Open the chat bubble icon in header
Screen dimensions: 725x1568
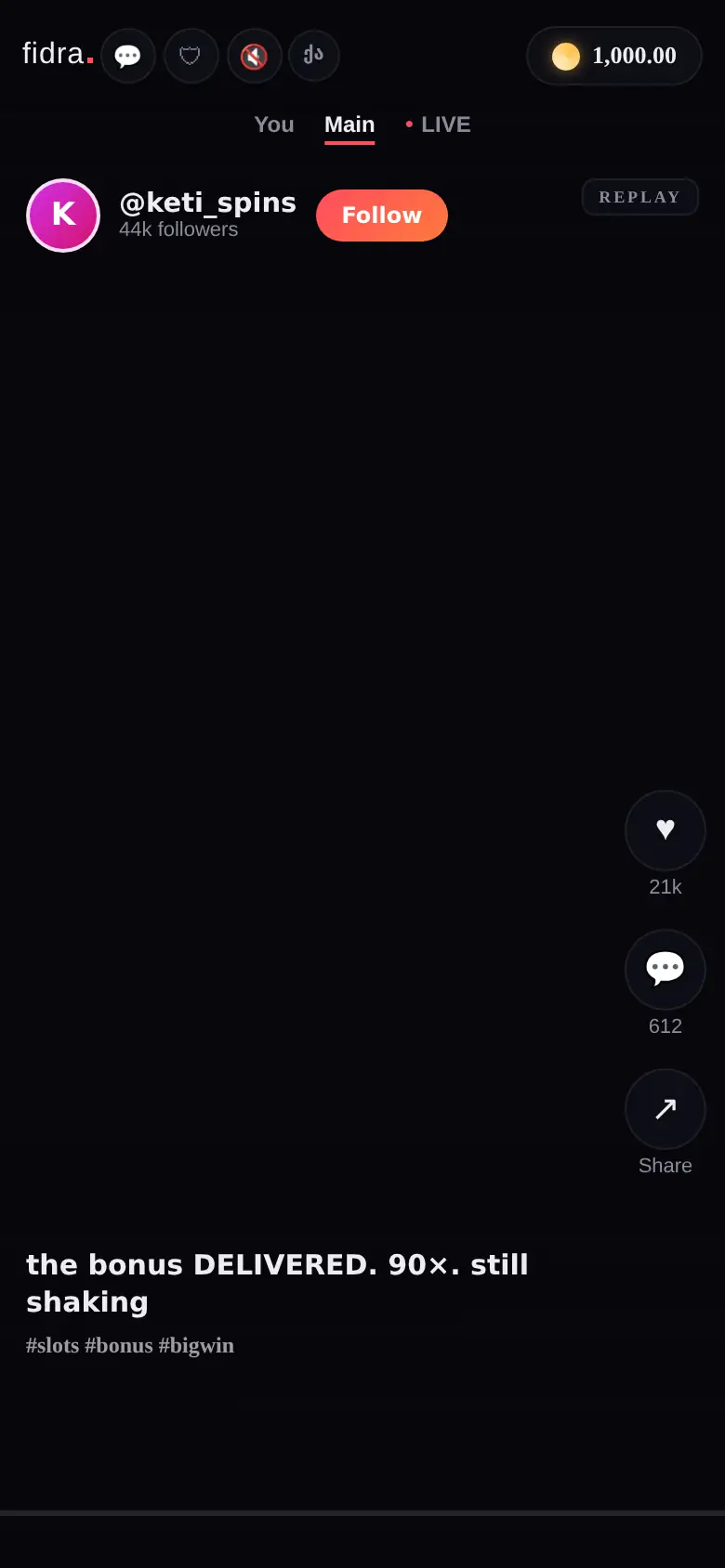click(127, 56)
